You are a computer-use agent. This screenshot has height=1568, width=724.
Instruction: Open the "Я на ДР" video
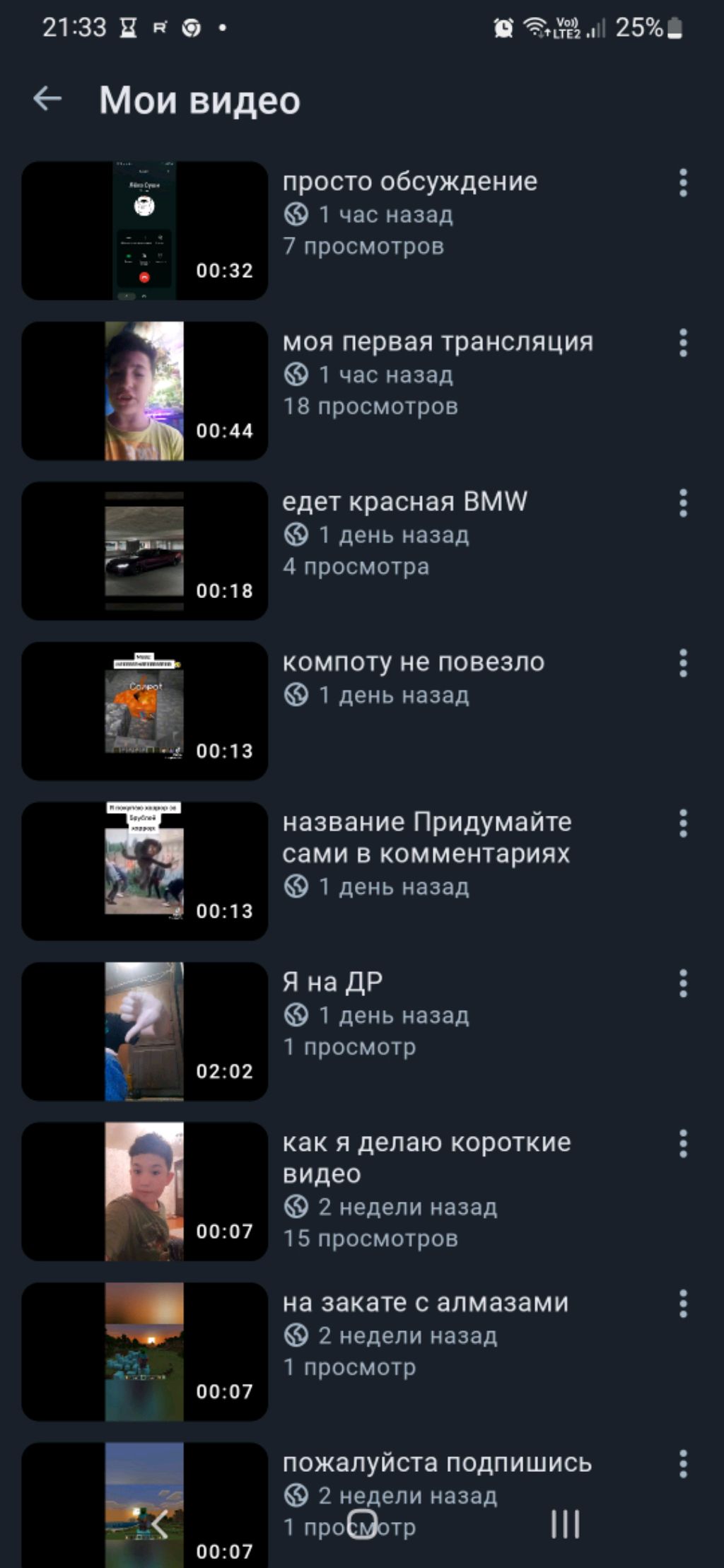(x=144, y=1031)
